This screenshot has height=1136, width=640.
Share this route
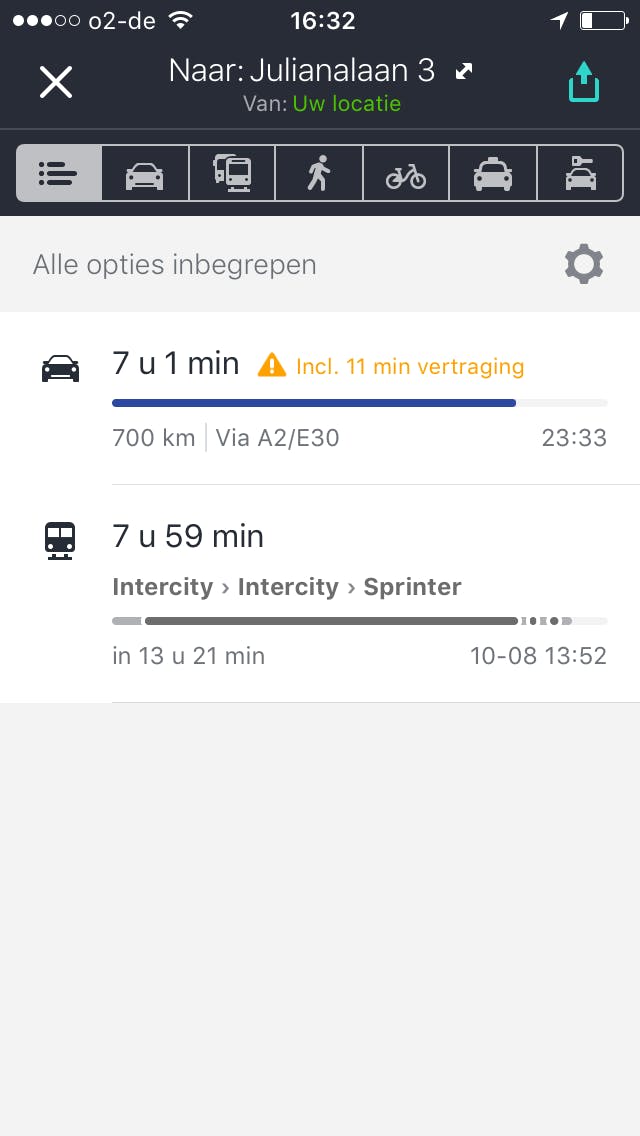tap(584, 82)
